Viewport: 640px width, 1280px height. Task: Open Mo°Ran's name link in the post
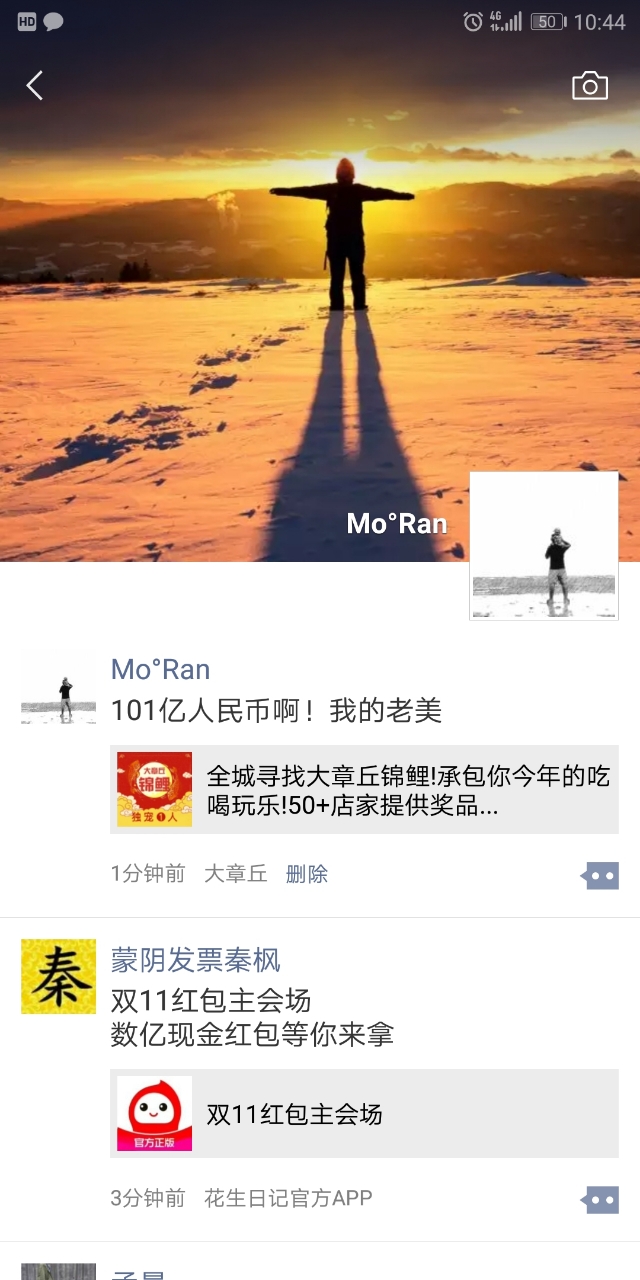[160, 669]
